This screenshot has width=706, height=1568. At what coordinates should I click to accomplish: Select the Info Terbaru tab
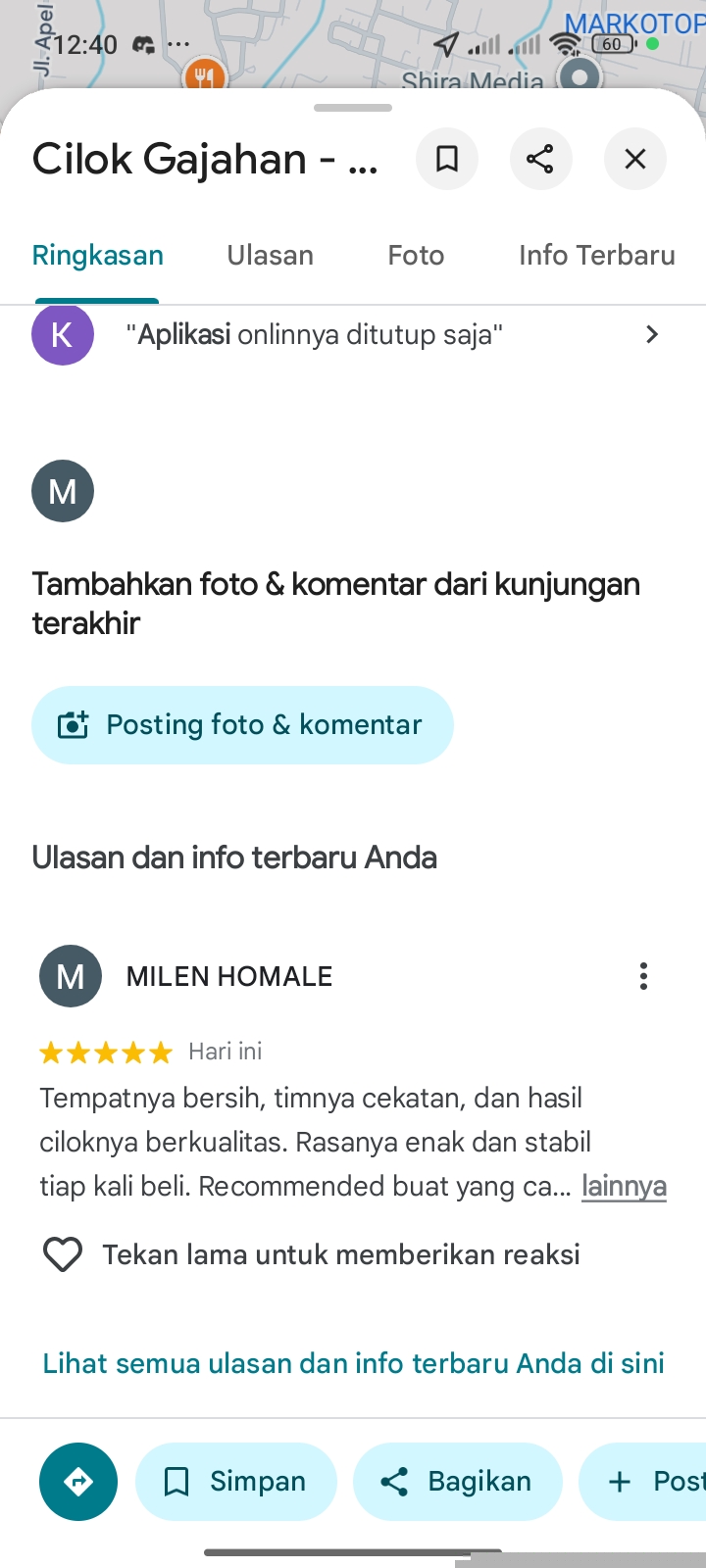pos(596,256)
